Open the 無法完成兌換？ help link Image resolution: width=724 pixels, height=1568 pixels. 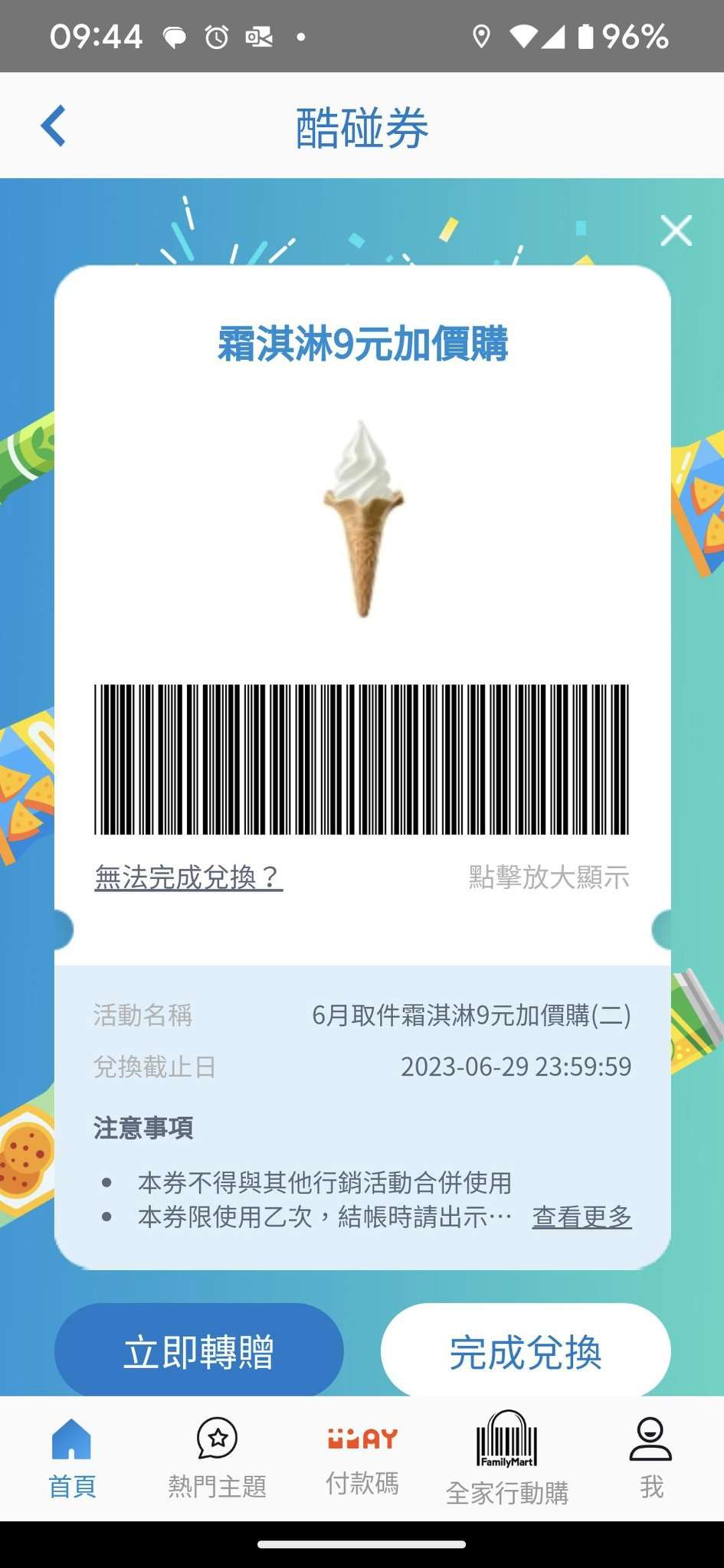[x=188, y=877]
